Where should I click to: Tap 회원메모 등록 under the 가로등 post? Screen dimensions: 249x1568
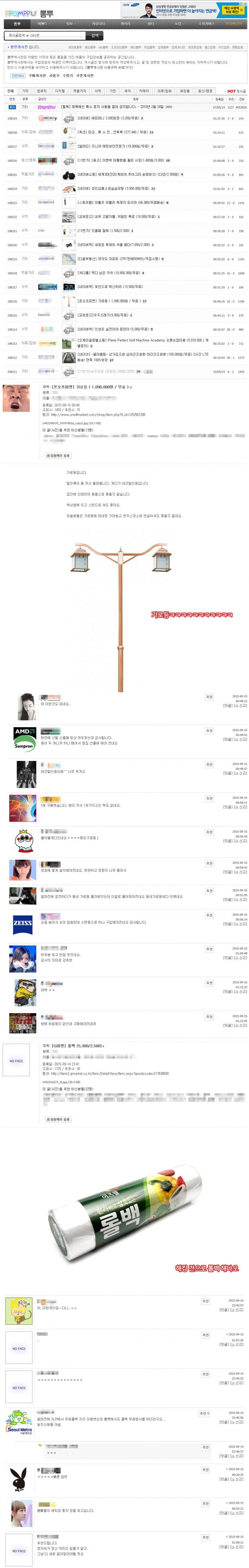tap(58, 455)
